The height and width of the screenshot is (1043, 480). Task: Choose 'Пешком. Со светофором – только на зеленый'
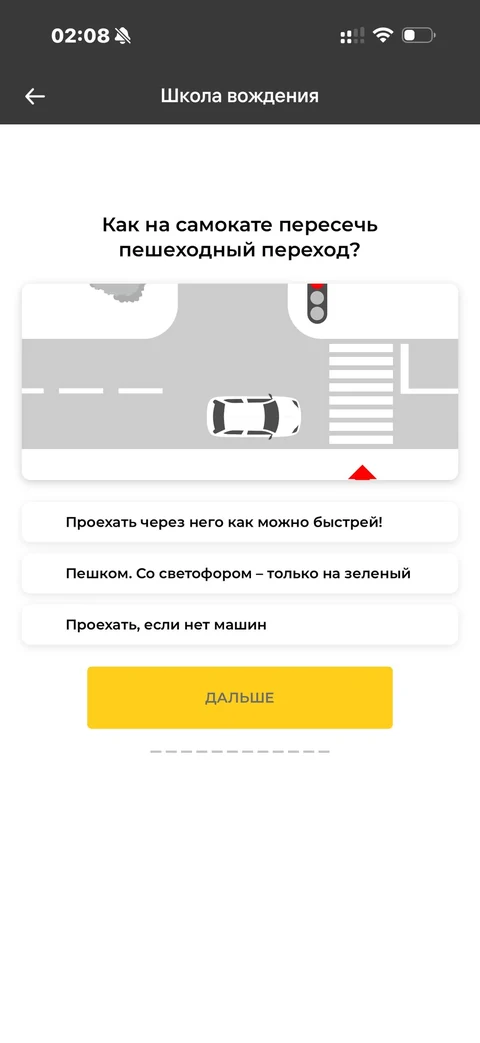point(239,573)
